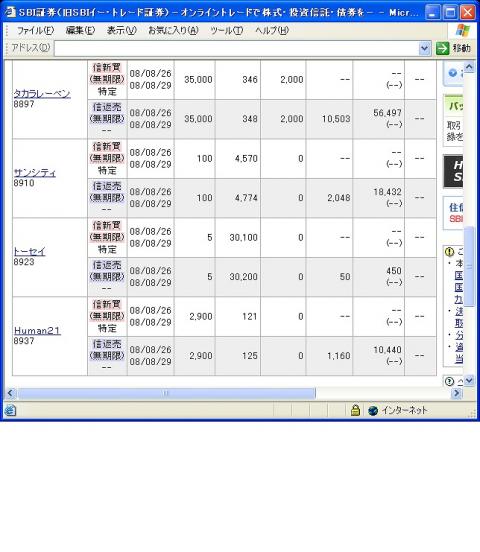The height and width of the screenshot is (552, 480).
Task: Open the ヘルプ menu
Action: (x=272, y=31)
